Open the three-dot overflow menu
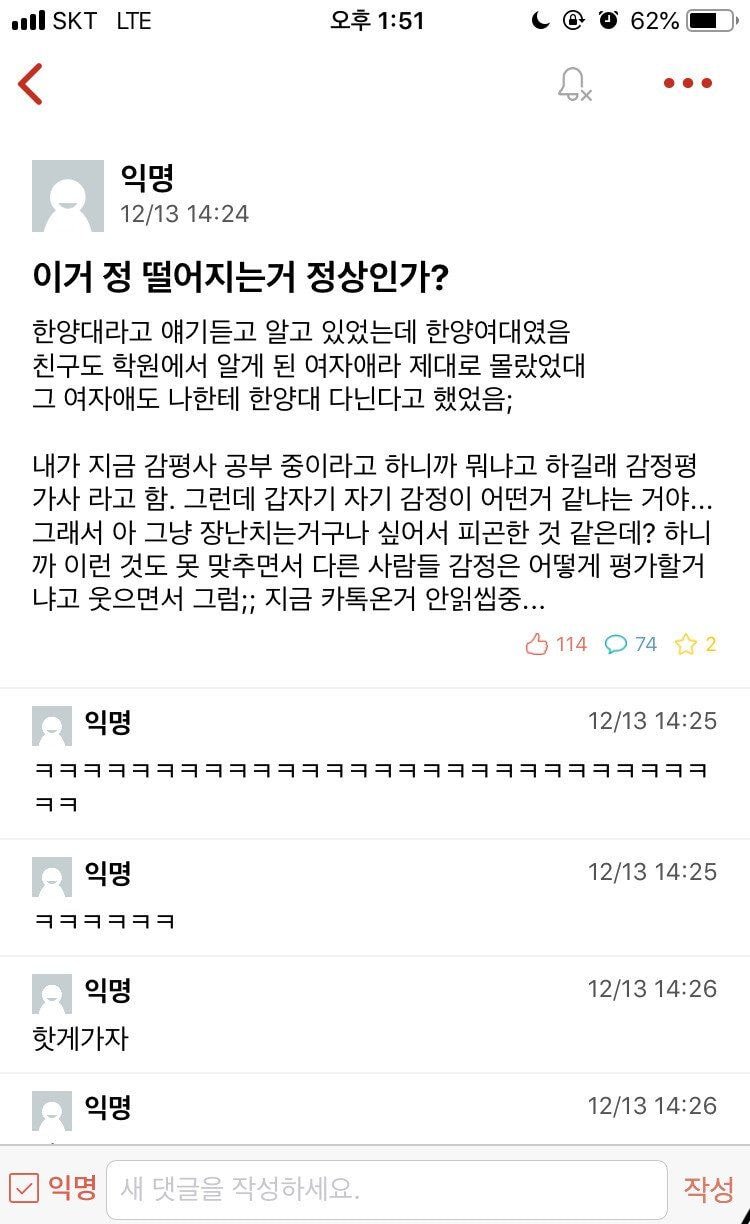Viewport: 750px width, 1224px height. pyautogui.click(x=688, y=84)
